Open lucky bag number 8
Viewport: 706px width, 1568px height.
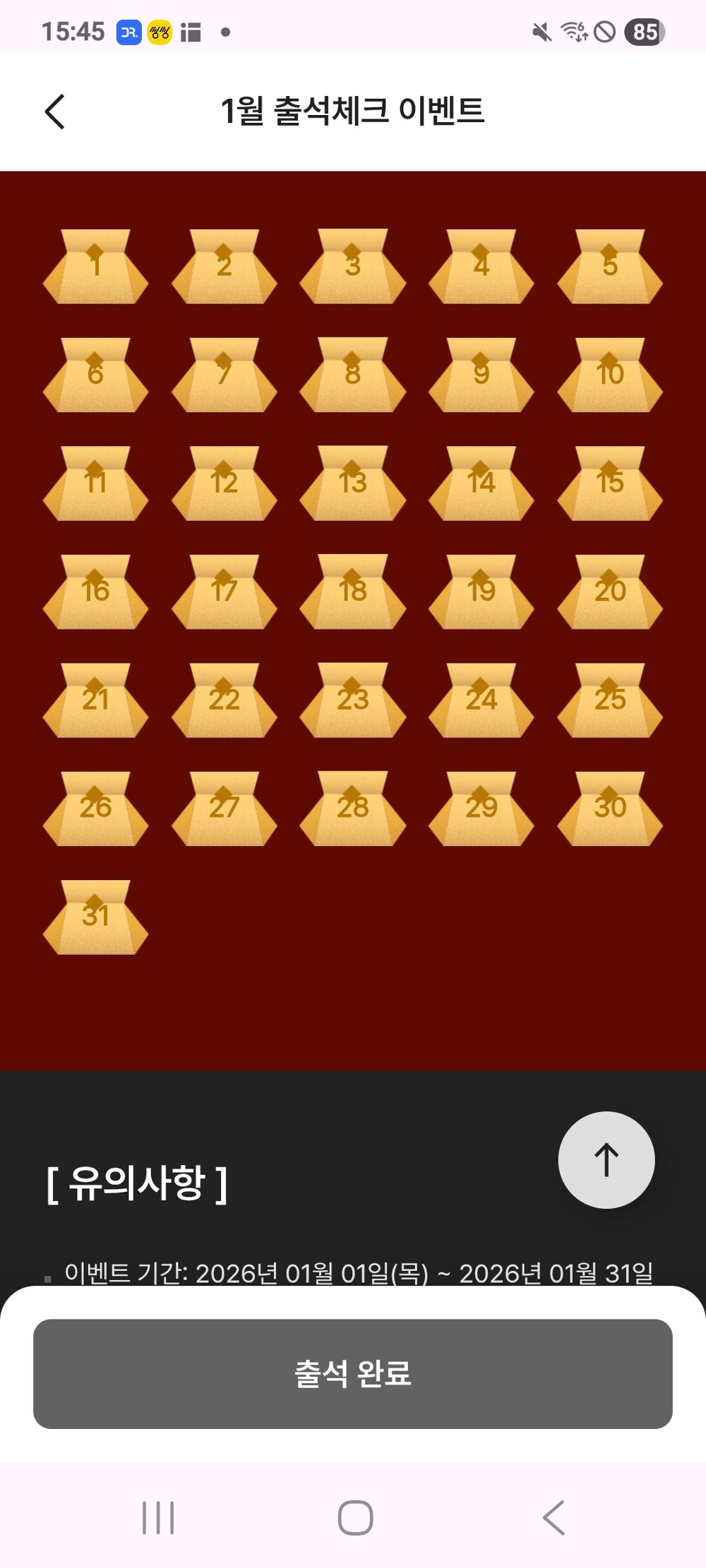coord(352,375)
